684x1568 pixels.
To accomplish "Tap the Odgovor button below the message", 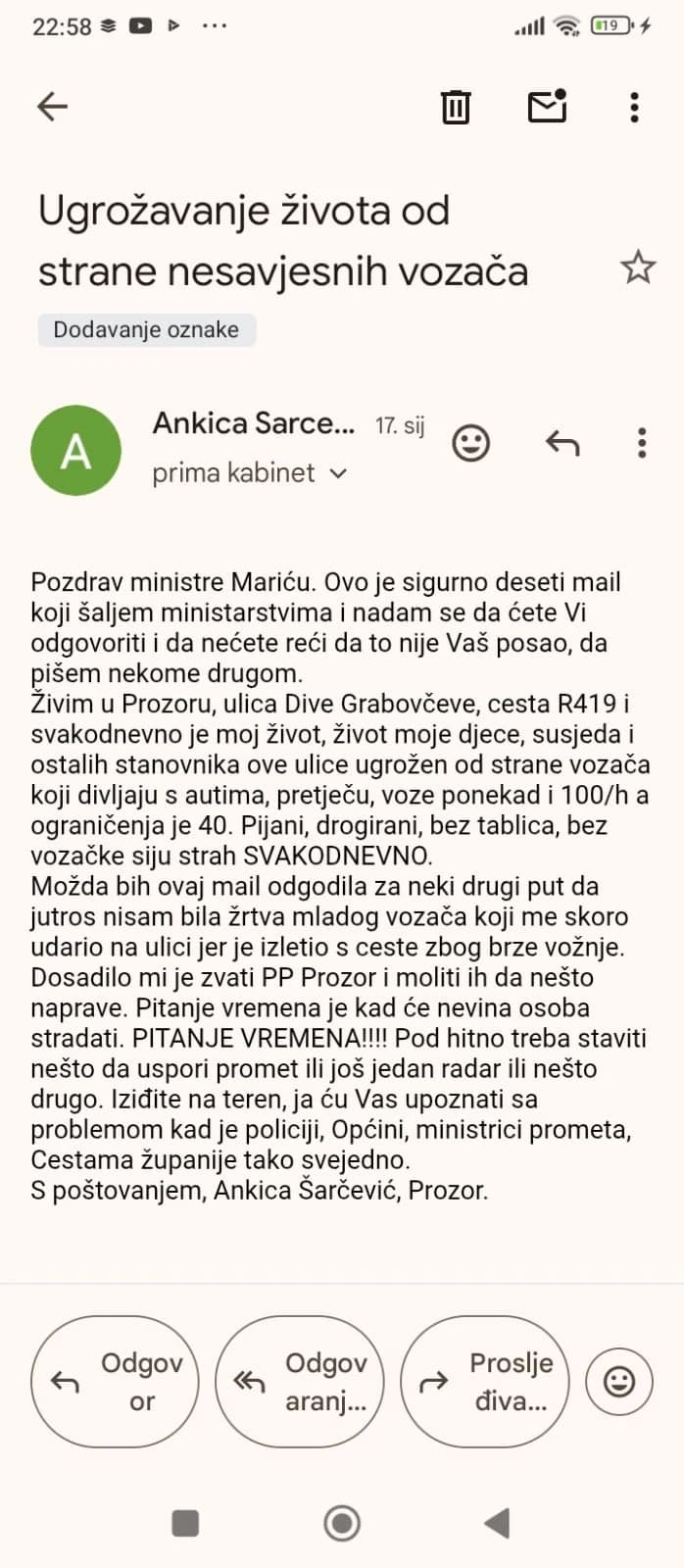I will pyautogui.click(x=116, y=1382).
